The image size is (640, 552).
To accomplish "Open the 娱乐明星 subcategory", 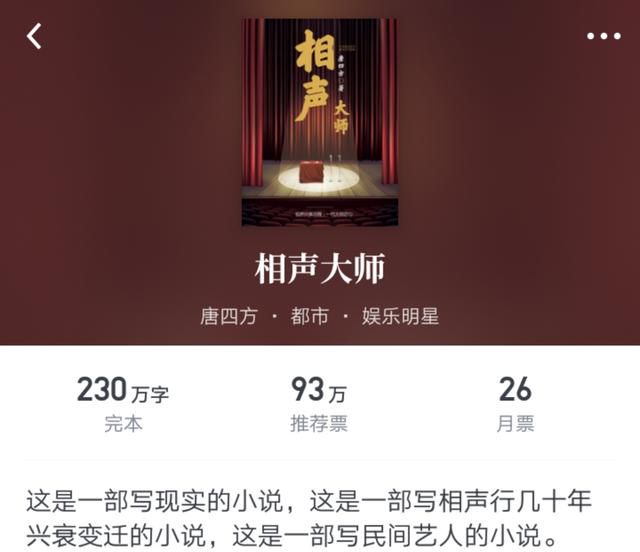I will pos(399,316).
